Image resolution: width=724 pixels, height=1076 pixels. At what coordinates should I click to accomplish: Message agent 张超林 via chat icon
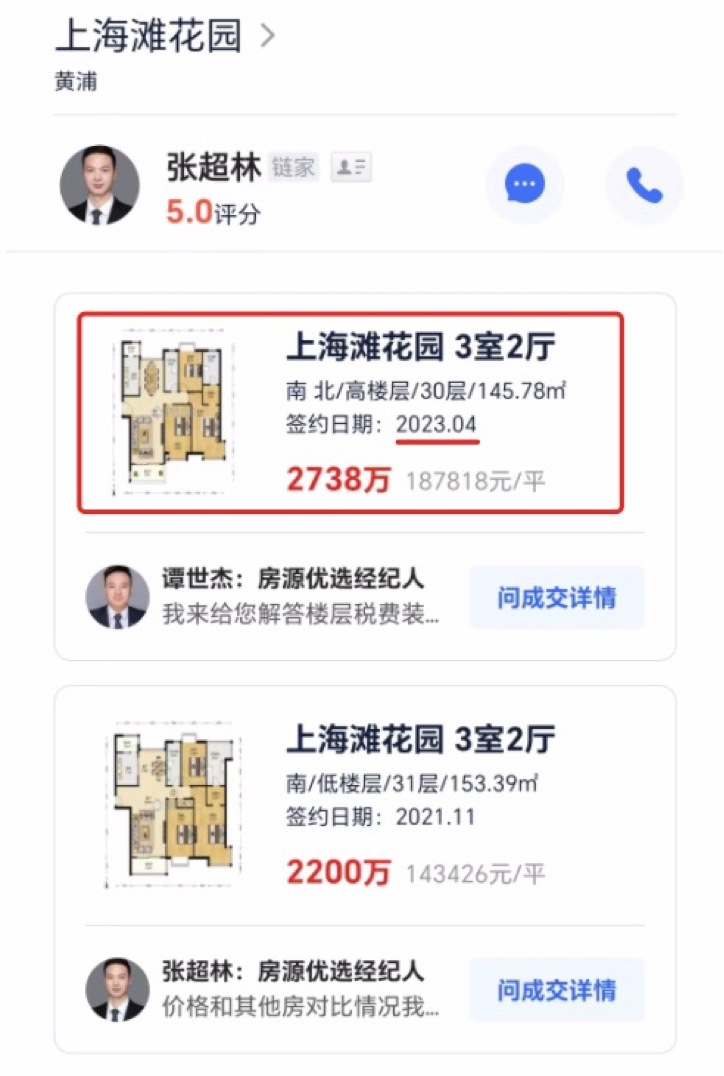[x=524, y=185]
